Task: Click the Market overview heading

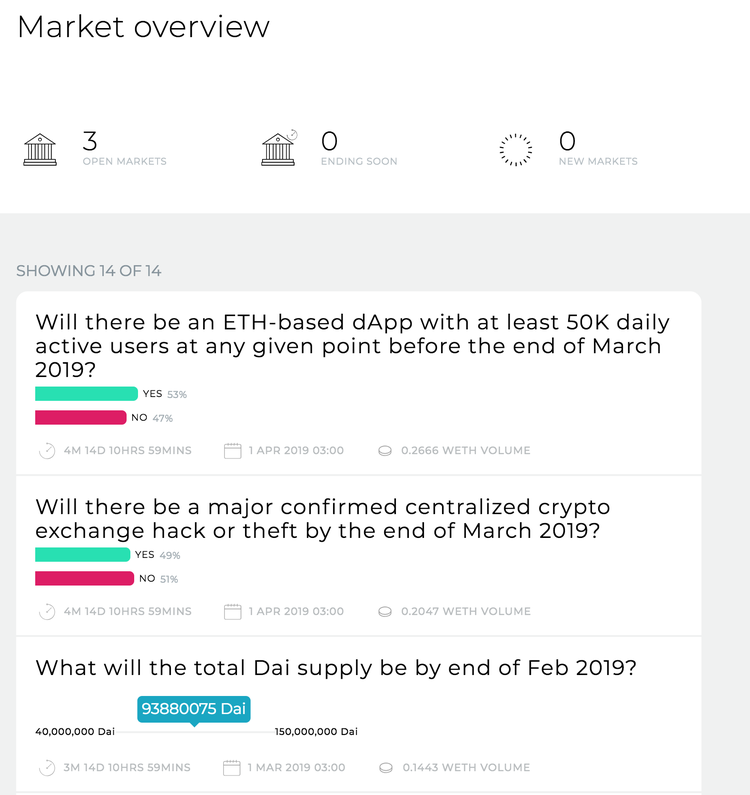Action: click(142, 27)
